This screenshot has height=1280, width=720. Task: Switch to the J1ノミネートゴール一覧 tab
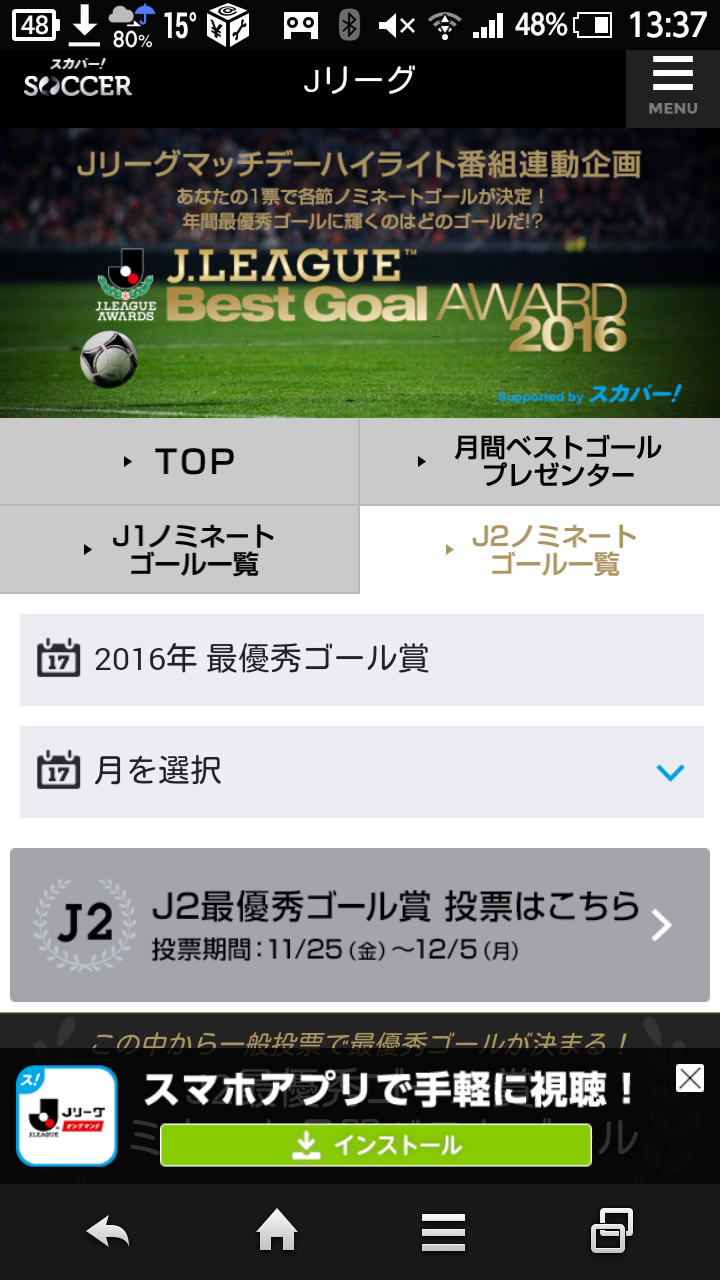(179, 550)
